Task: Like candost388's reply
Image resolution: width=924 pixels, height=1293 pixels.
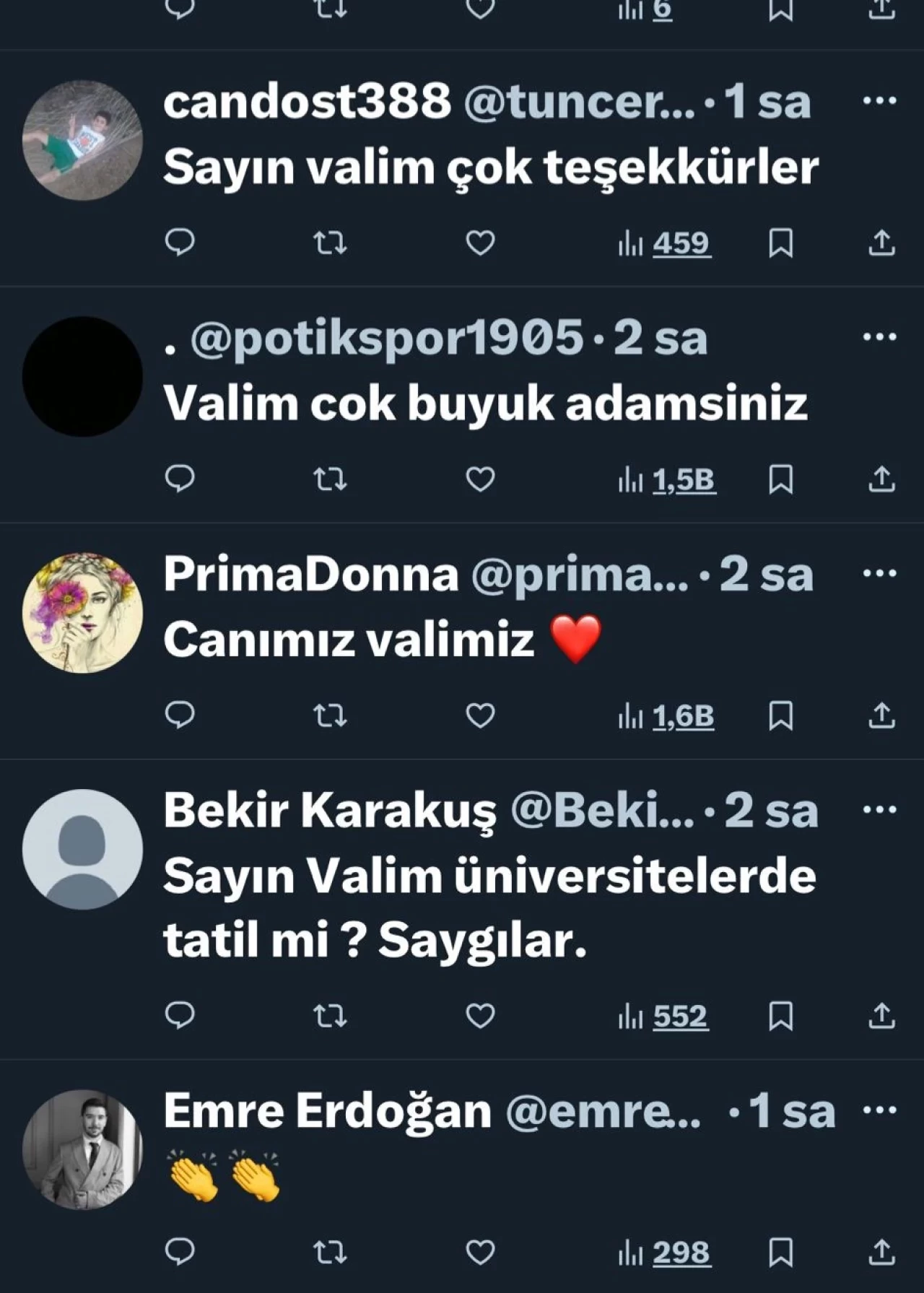Action: coord(480,243)
